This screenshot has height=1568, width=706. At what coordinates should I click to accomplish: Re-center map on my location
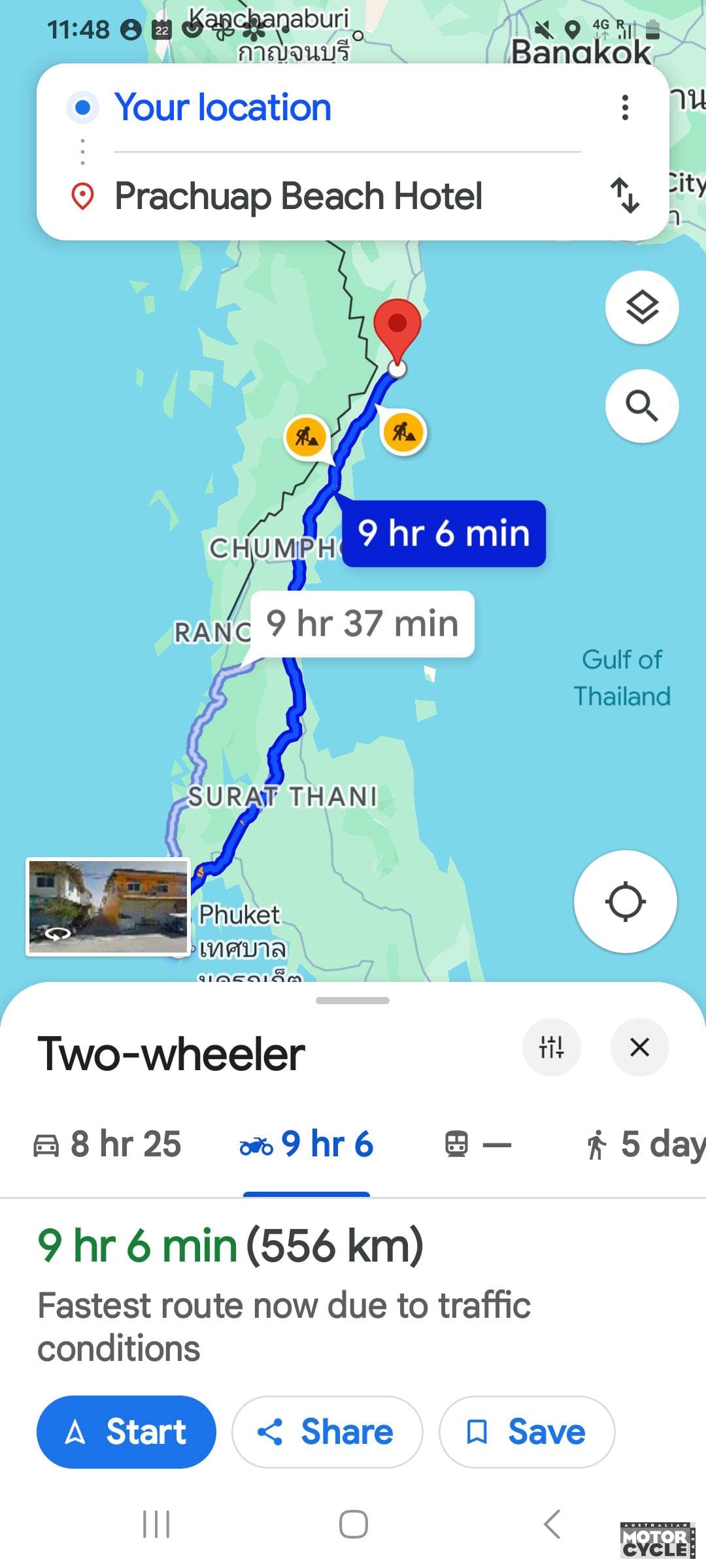pyautogui.click(x=625, y=902)
